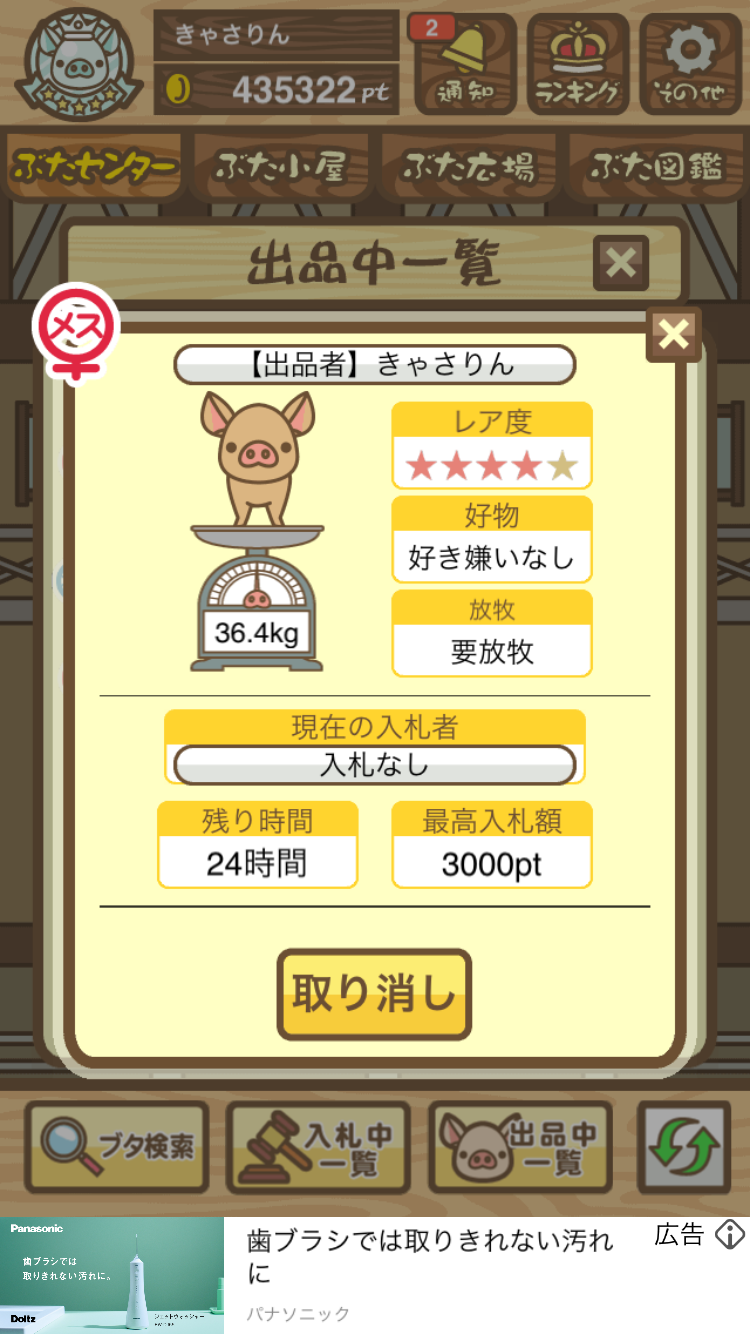Close the 出品中一覧 list panel

coord(621,263)
